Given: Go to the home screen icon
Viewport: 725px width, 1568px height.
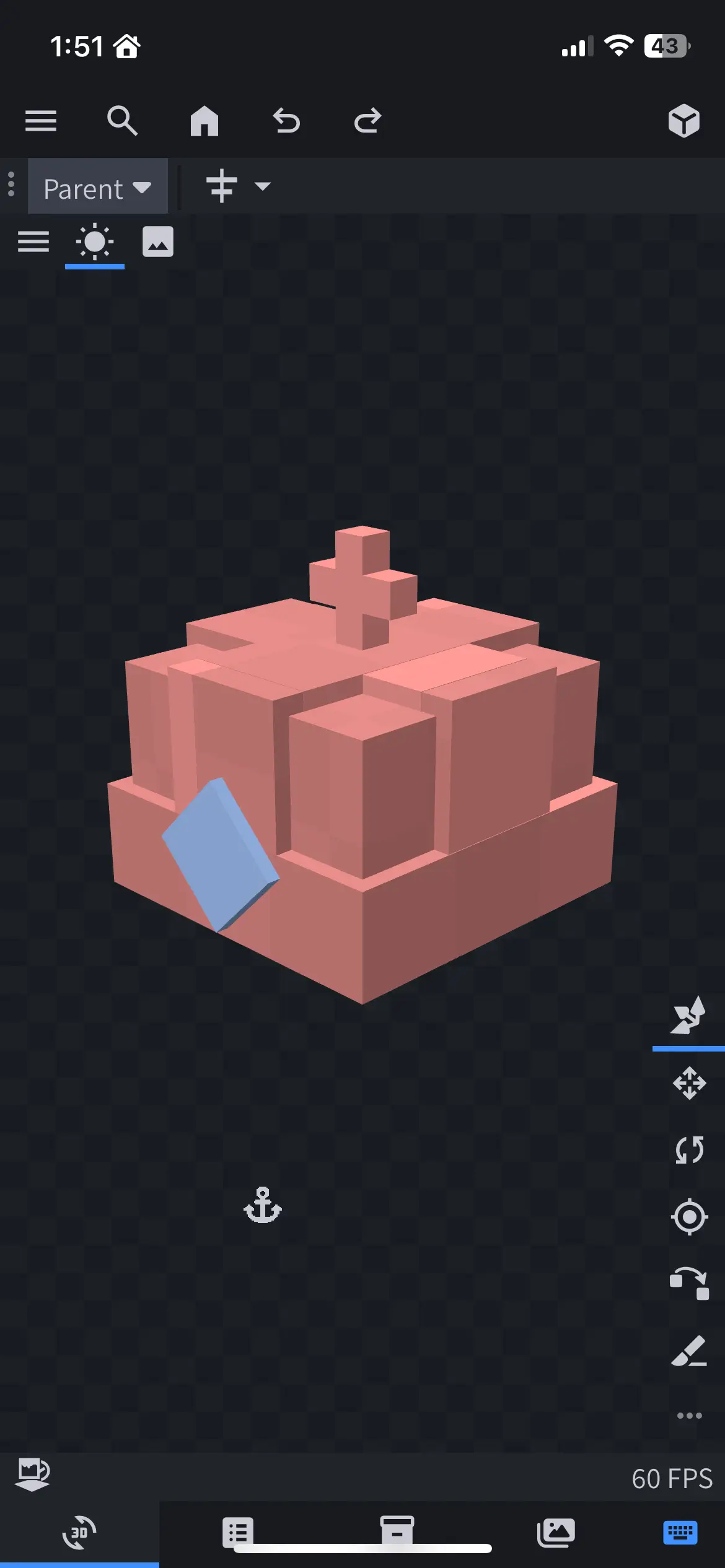Looking at the screenshot, I should 204,121.
